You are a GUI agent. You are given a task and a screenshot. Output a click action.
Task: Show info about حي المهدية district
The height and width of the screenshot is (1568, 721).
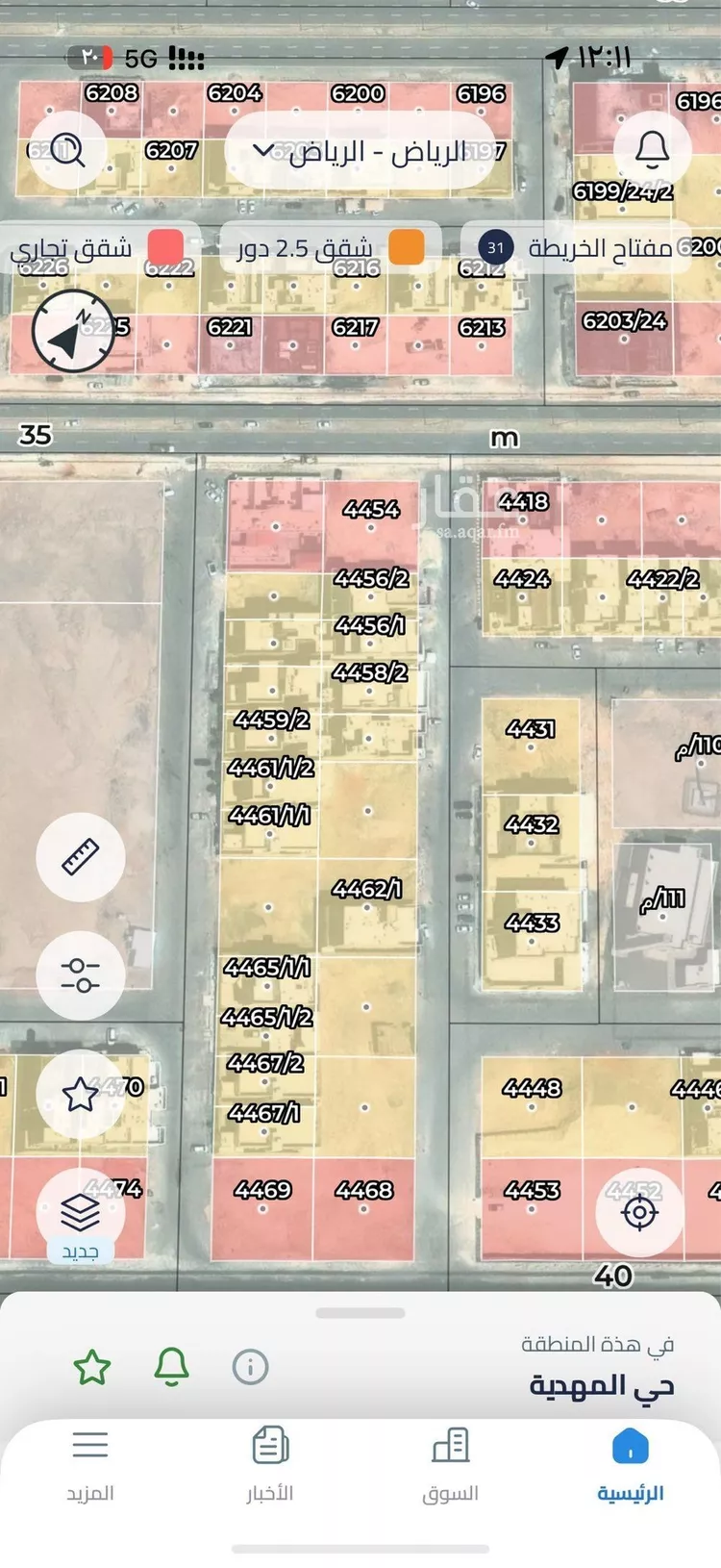251,1366
